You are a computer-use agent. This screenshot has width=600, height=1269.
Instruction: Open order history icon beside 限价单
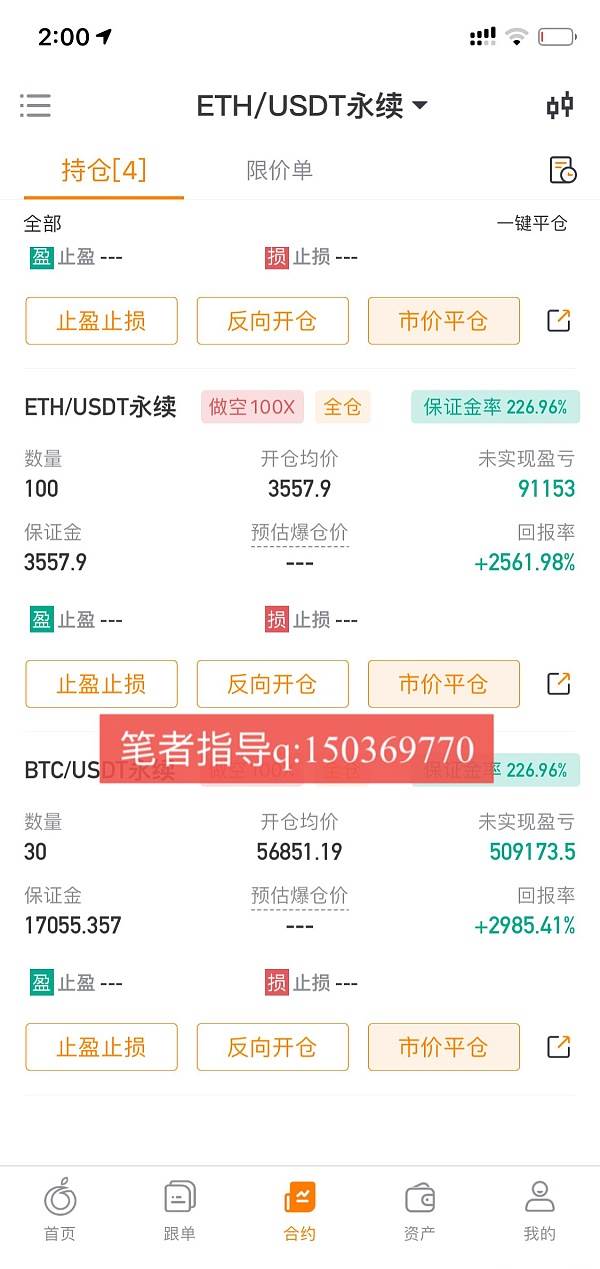[x=563, y=170]
